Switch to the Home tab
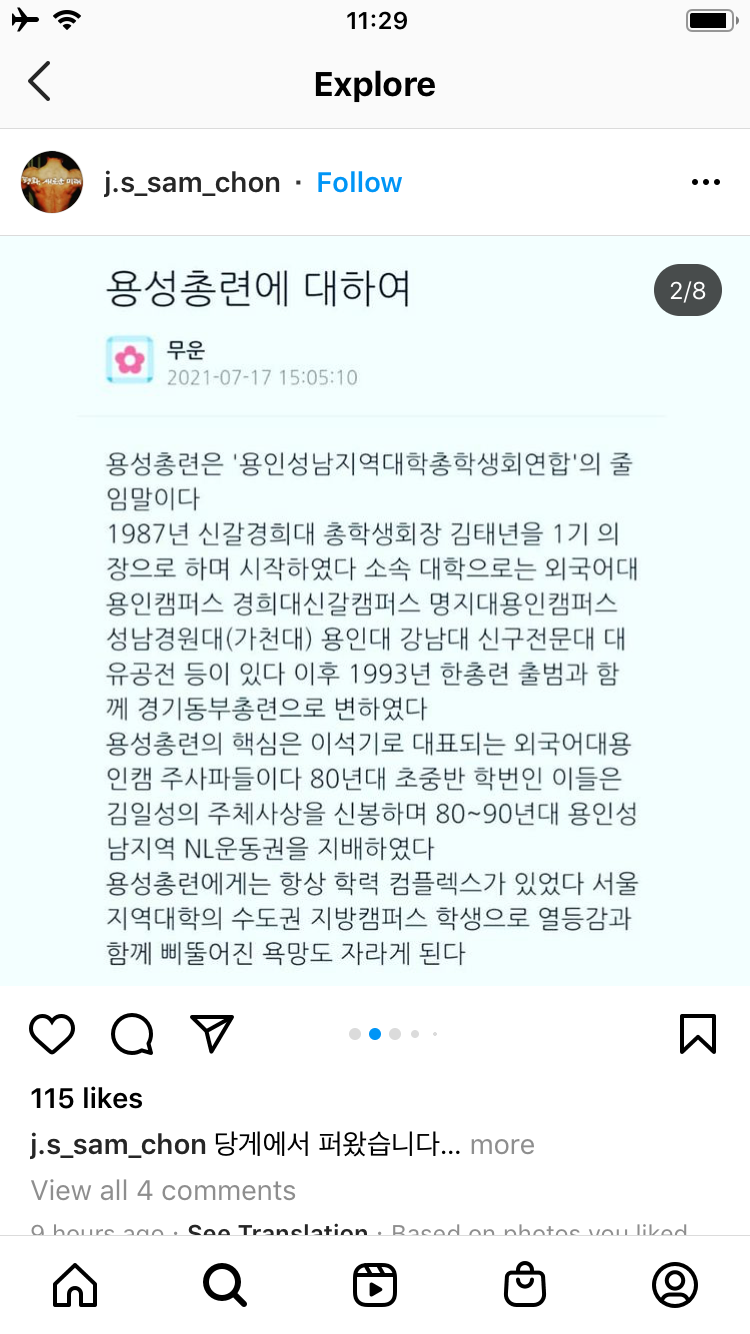750x1334 pixels. coord(75,1285)
